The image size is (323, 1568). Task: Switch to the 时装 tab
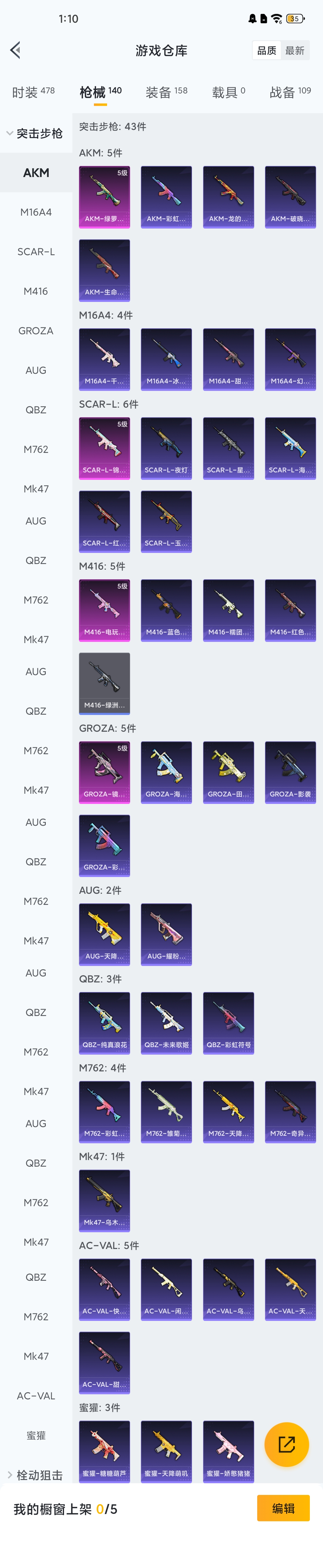click(33, 92)
